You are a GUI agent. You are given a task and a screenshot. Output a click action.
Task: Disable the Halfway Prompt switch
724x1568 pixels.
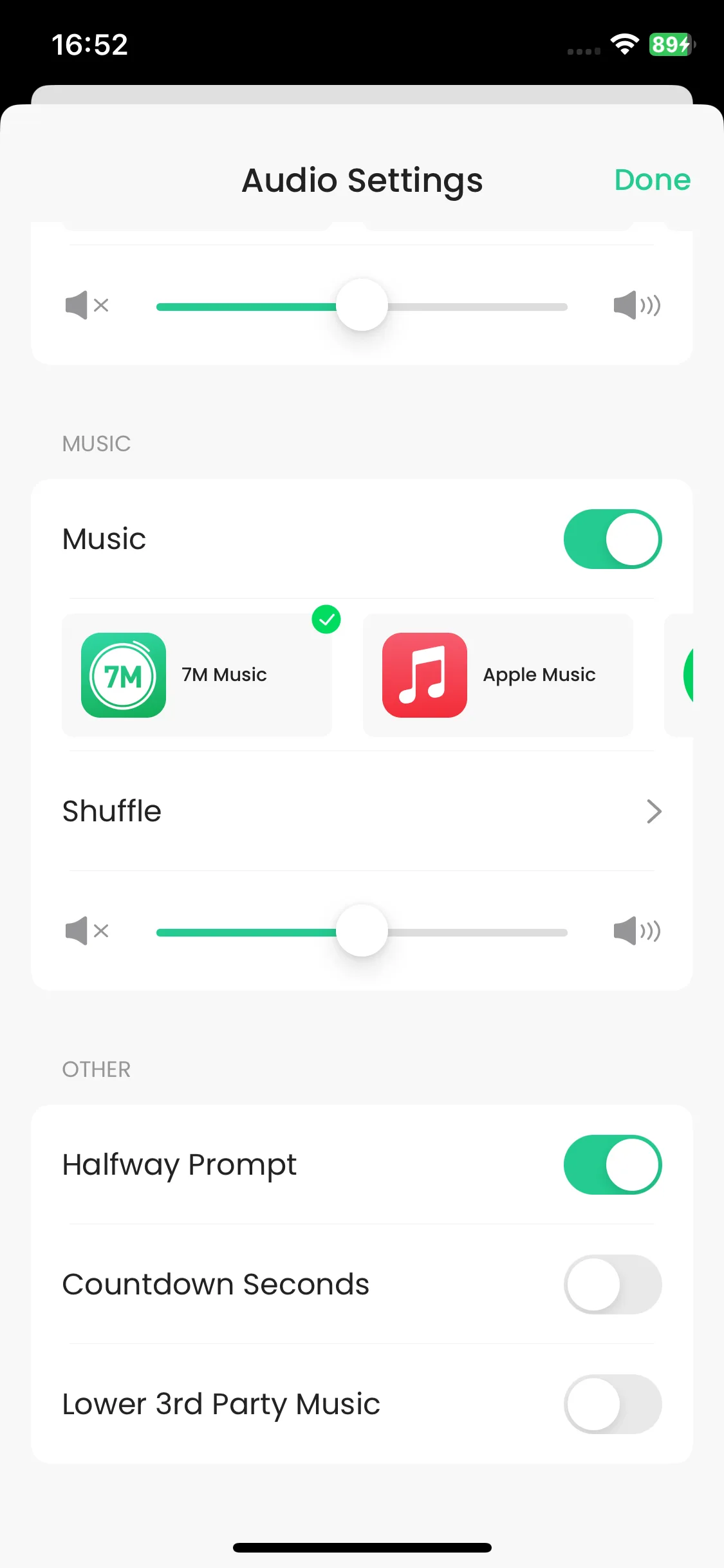pyautogui.click(x=612, y=1165)
